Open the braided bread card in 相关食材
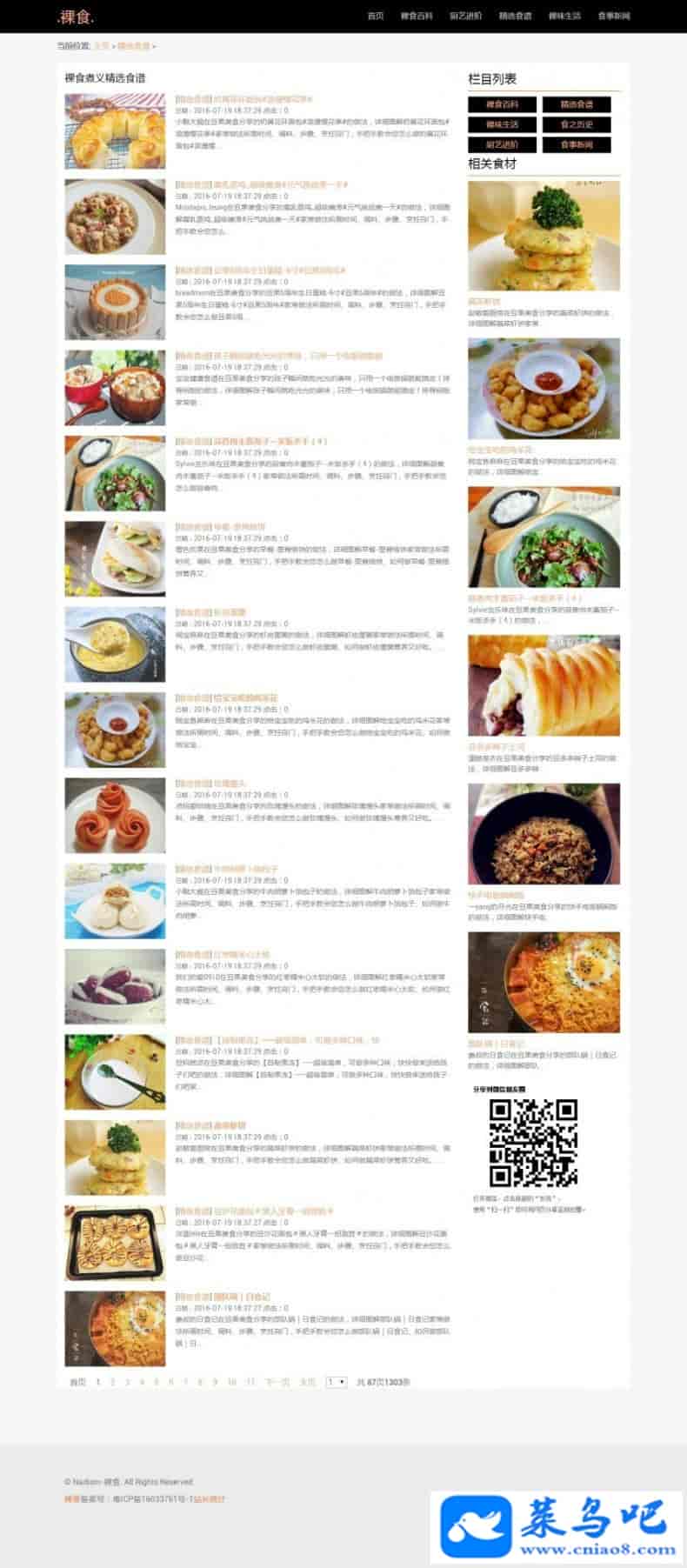 (x=544, y=685)
